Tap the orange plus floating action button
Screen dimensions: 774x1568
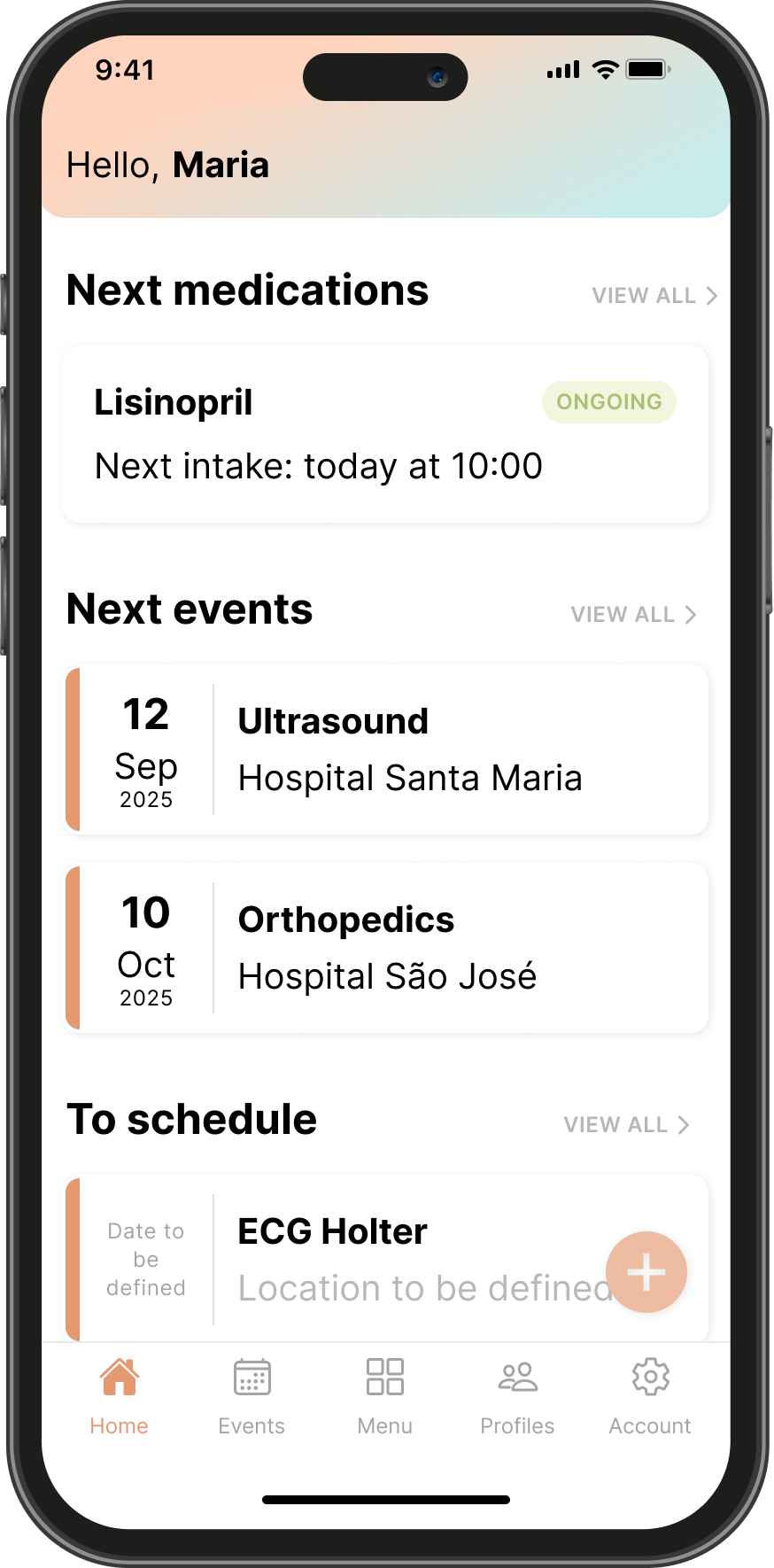click(646, 1272)
